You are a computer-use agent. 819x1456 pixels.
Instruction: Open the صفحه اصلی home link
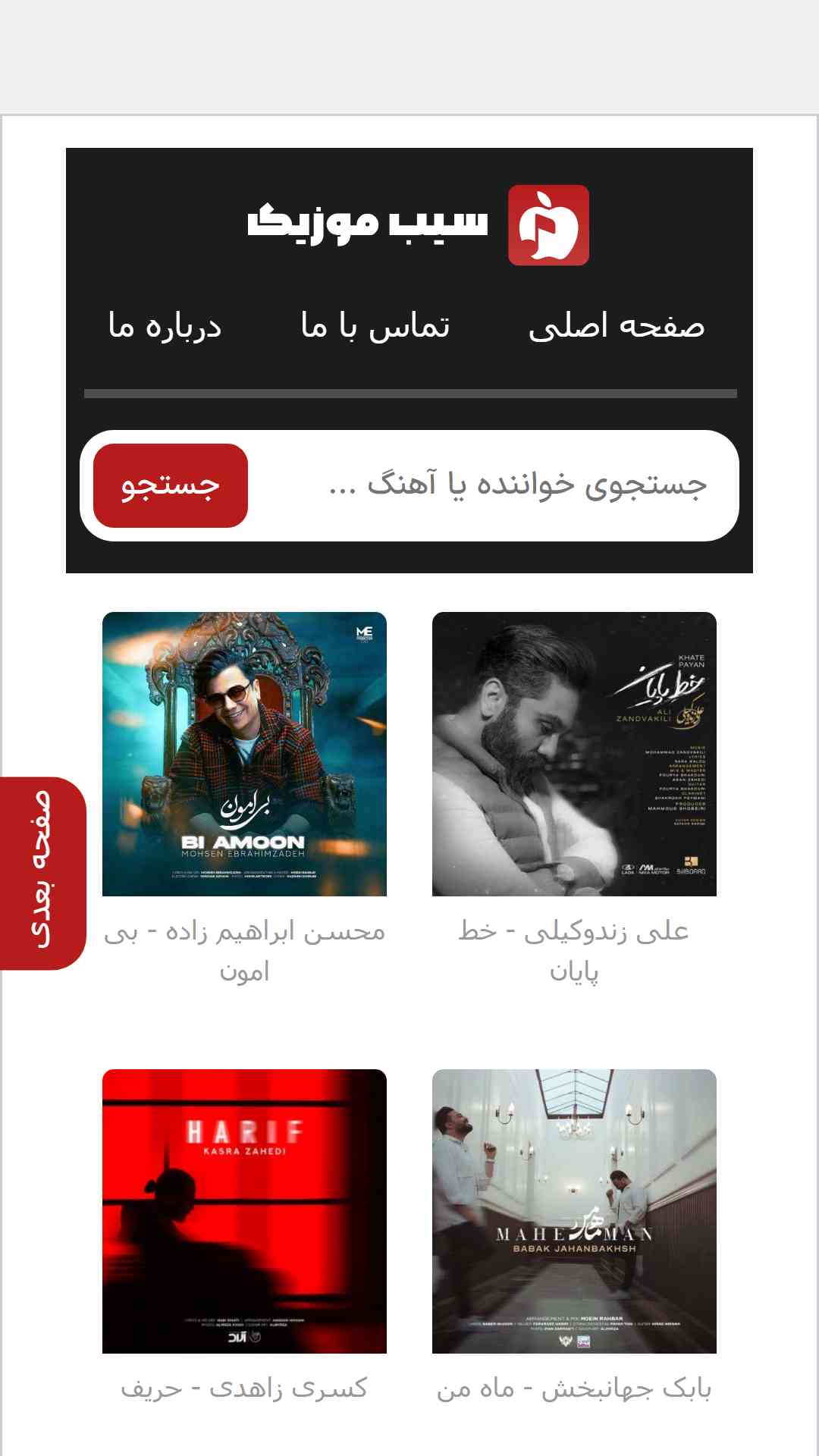(x=617, y=326)
